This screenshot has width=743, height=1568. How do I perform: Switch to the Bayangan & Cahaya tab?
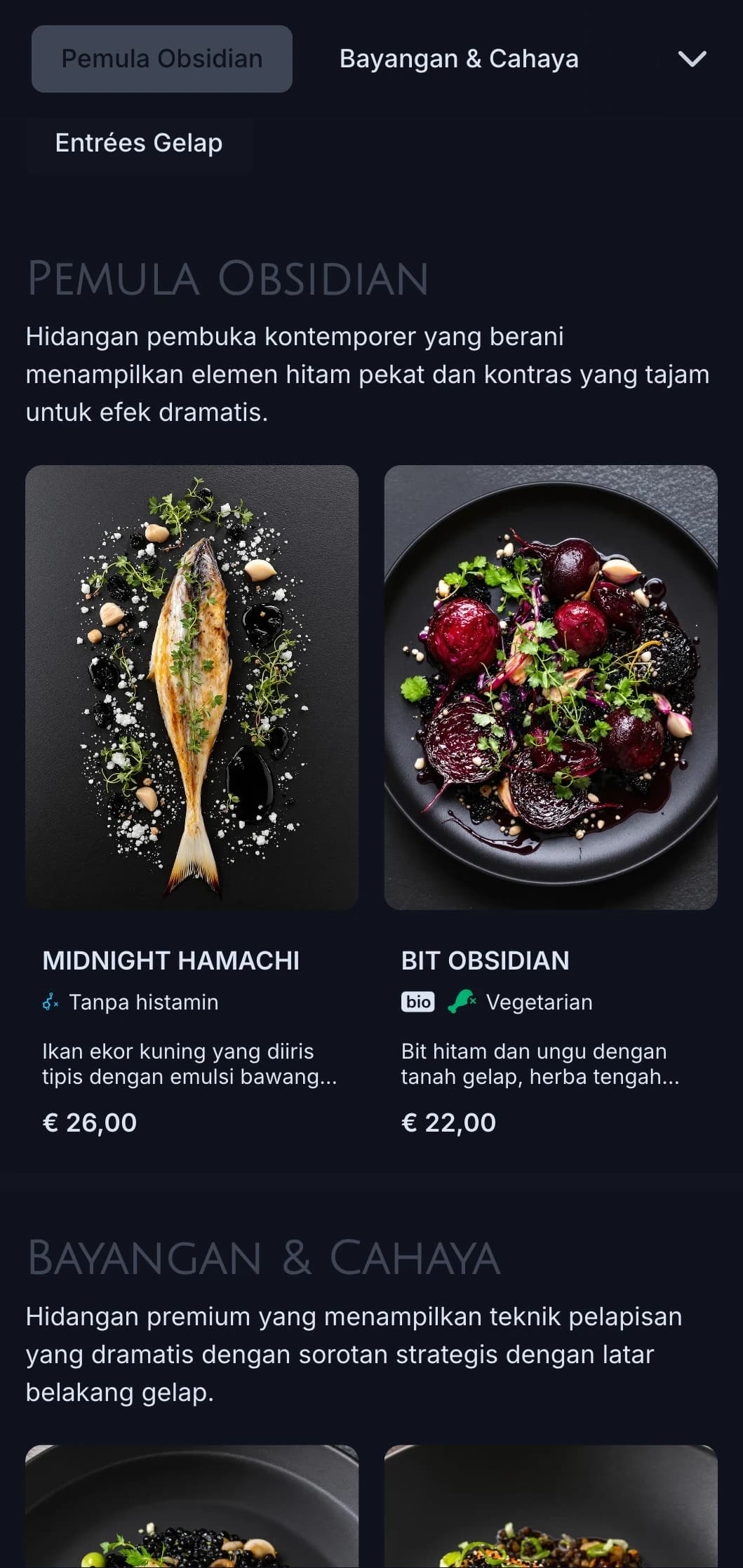pos(459,59)
